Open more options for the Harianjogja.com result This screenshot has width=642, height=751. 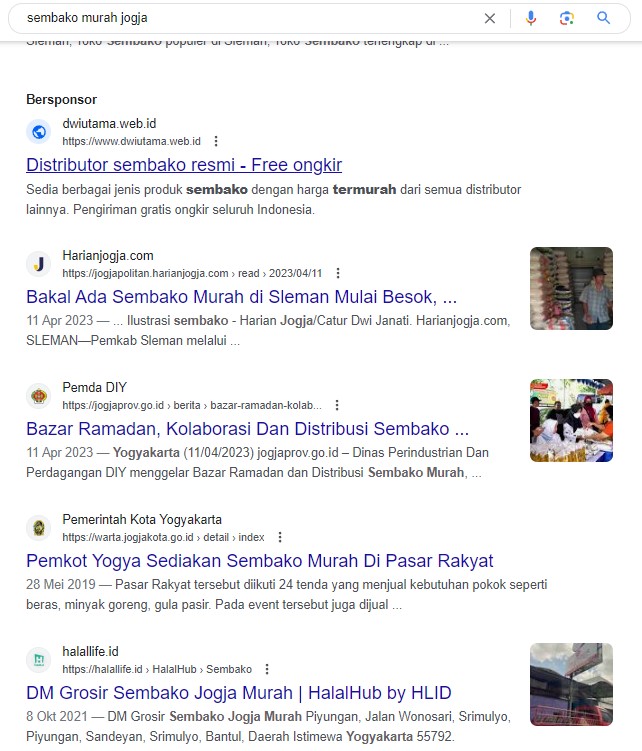[x=338, y=273]
